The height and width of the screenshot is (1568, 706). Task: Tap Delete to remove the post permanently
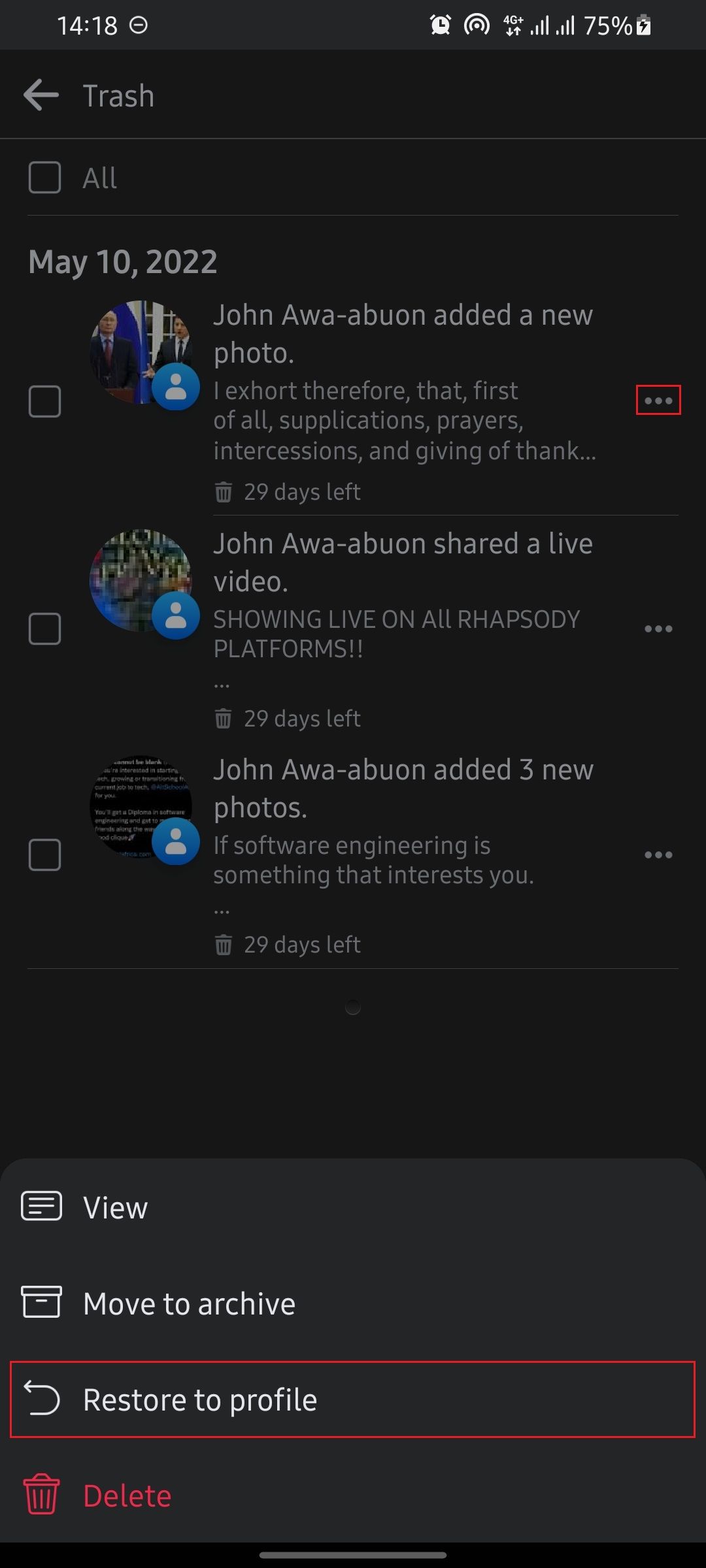(126, 1495)
